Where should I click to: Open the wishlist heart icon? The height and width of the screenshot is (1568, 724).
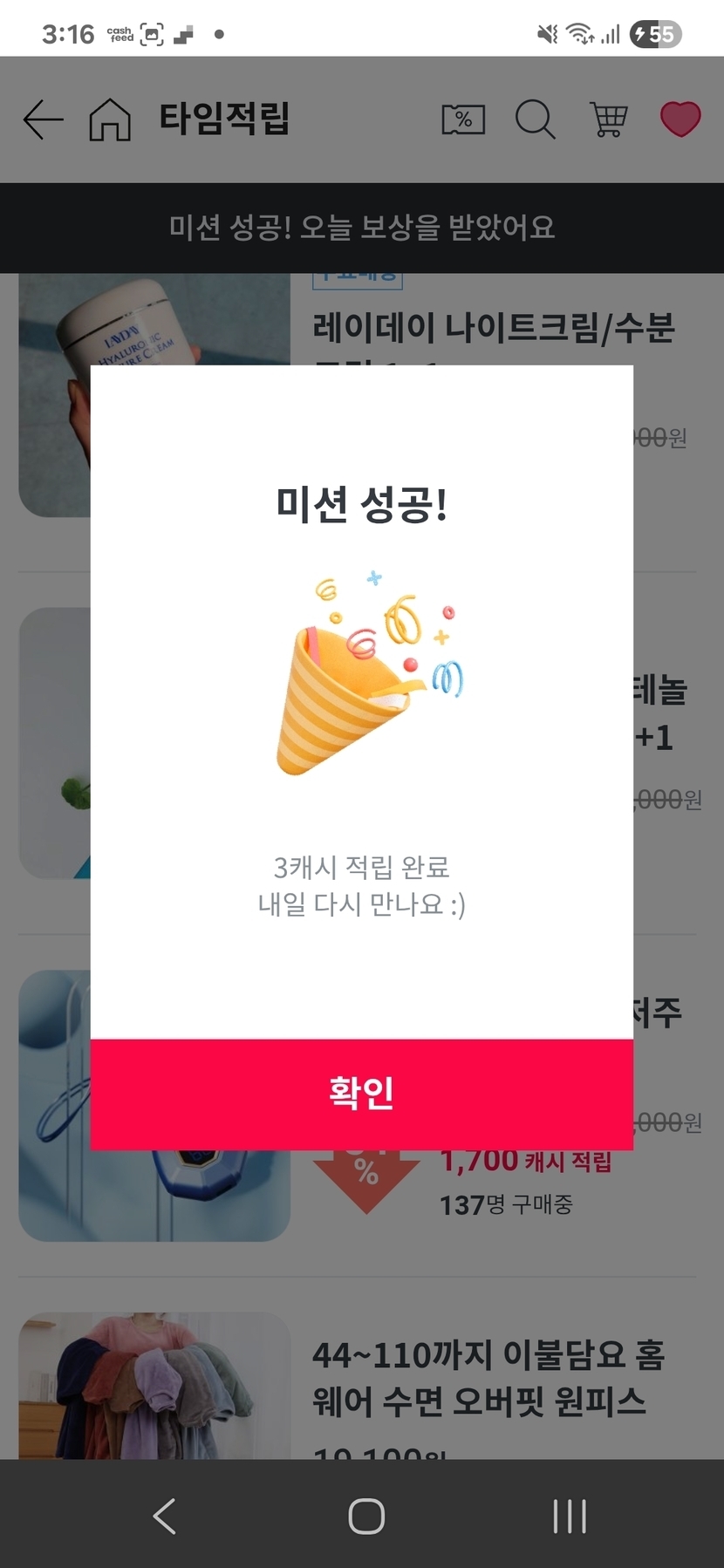[680, 119]
